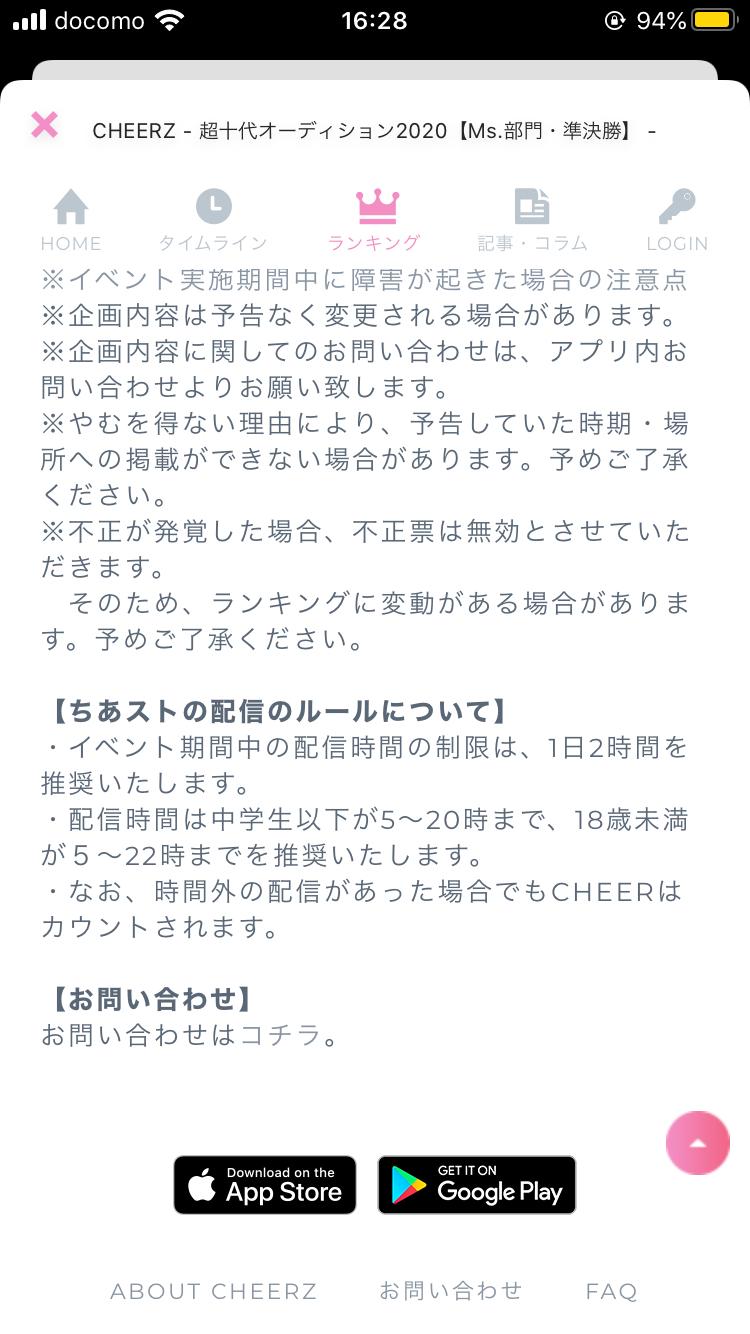Image resolution: width=750 pixels, height=1334 pixels.
Task: Open the お問い合わせ footer link
Action: (451, 1291)
